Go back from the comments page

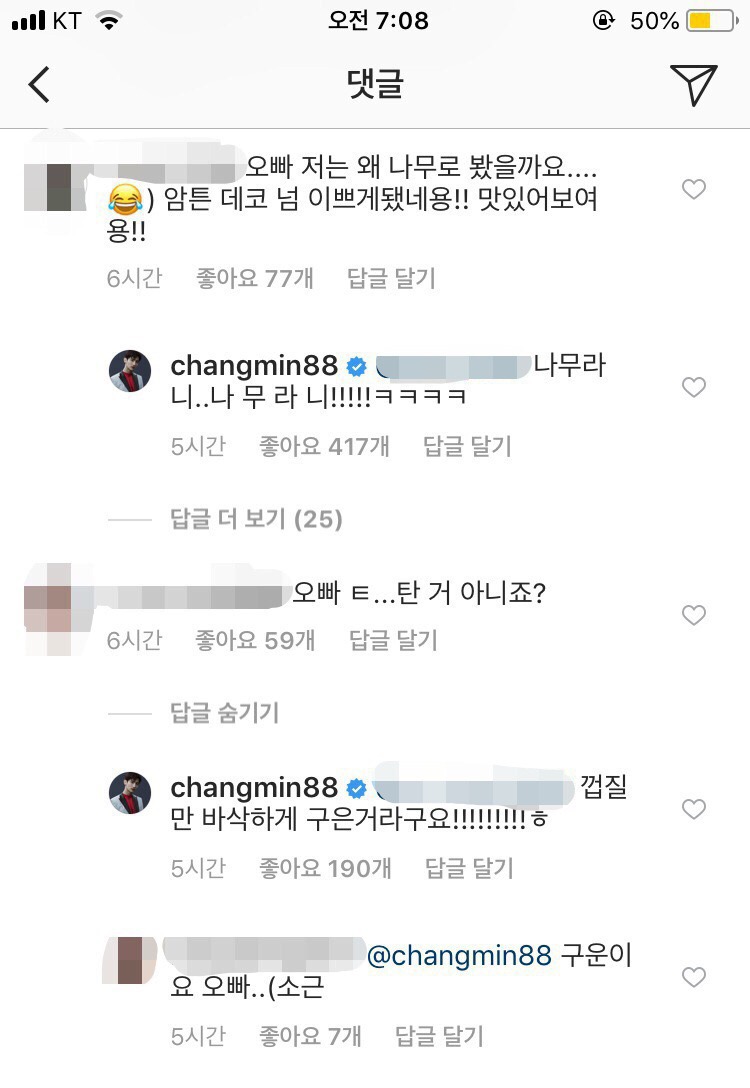click(38, 84)
